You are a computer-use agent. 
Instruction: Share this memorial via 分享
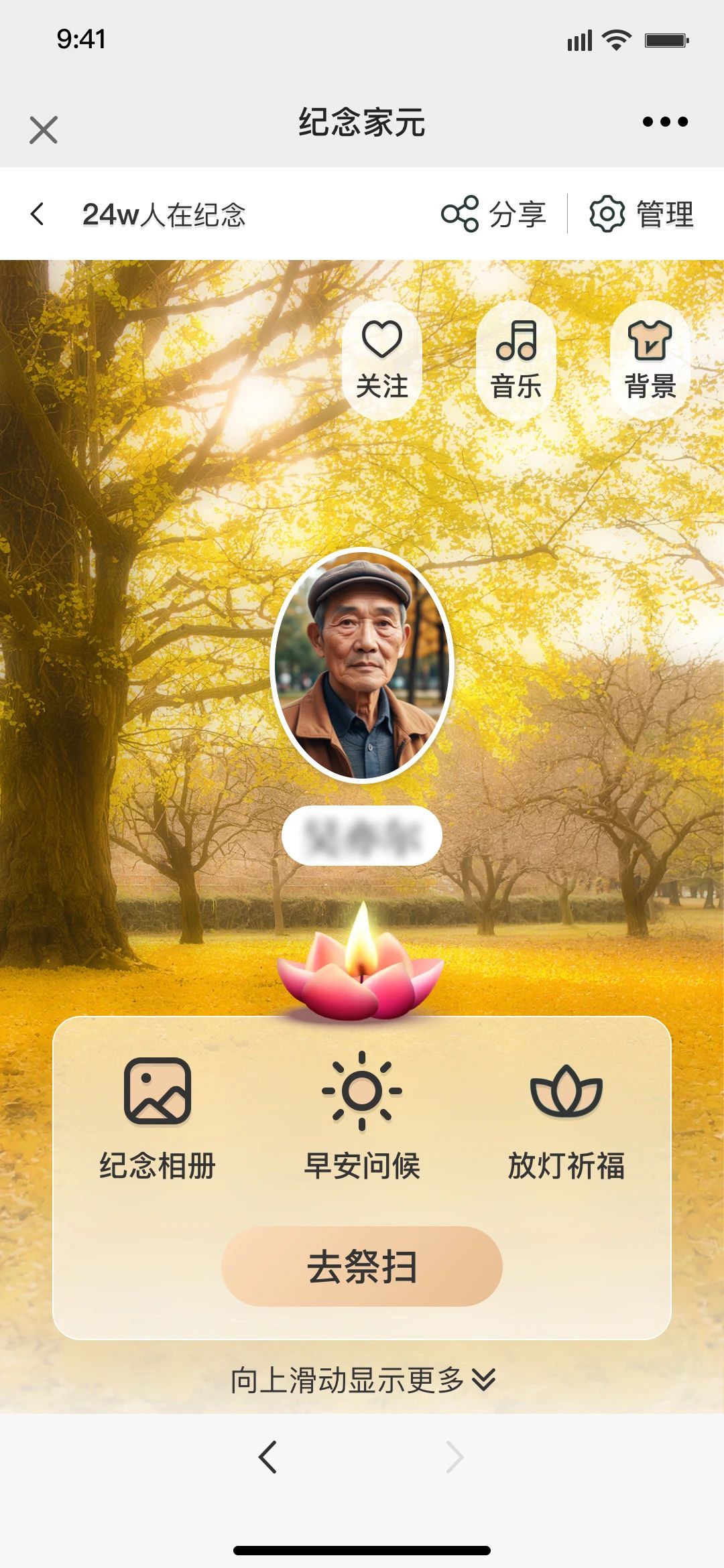[x=494, y=214]
